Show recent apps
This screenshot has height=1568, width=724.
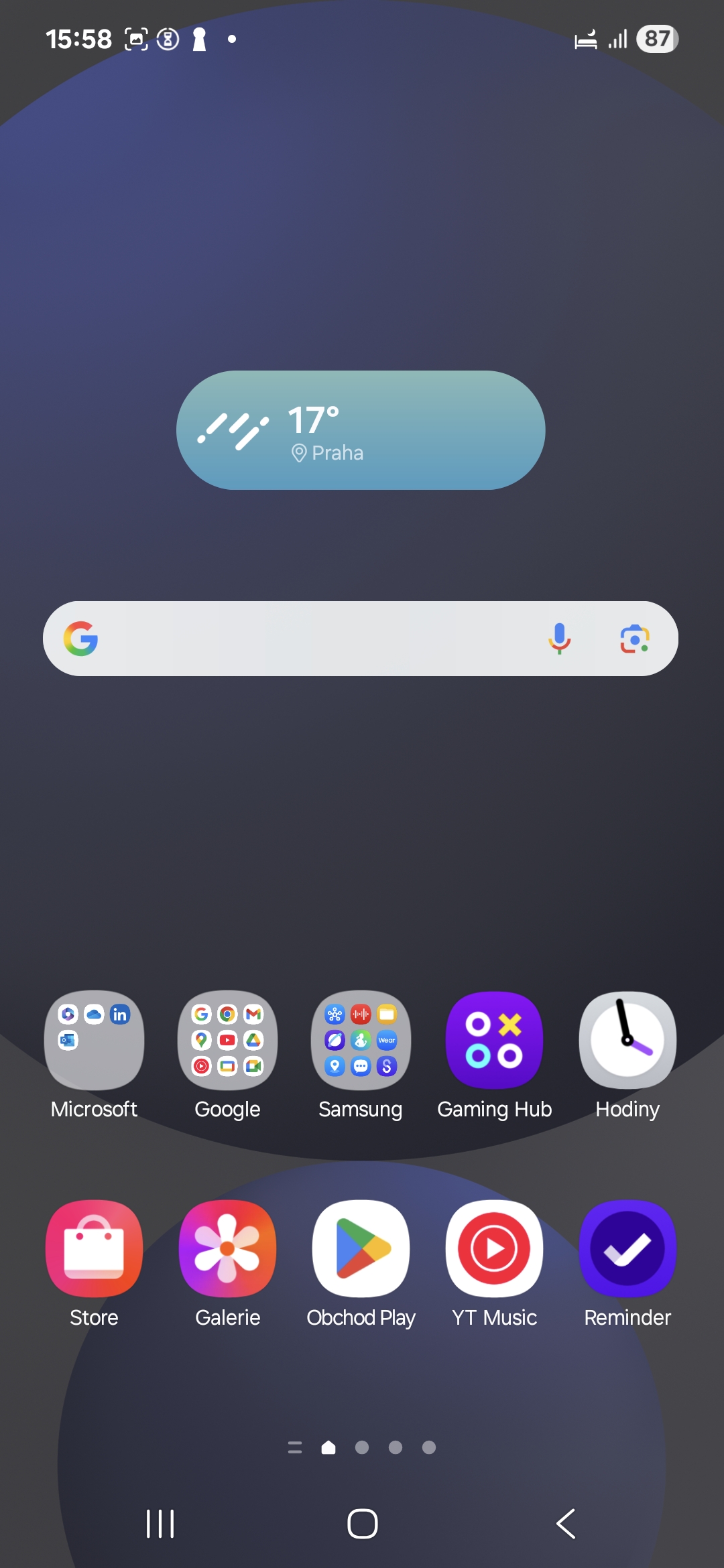(x=160, y=1524)
